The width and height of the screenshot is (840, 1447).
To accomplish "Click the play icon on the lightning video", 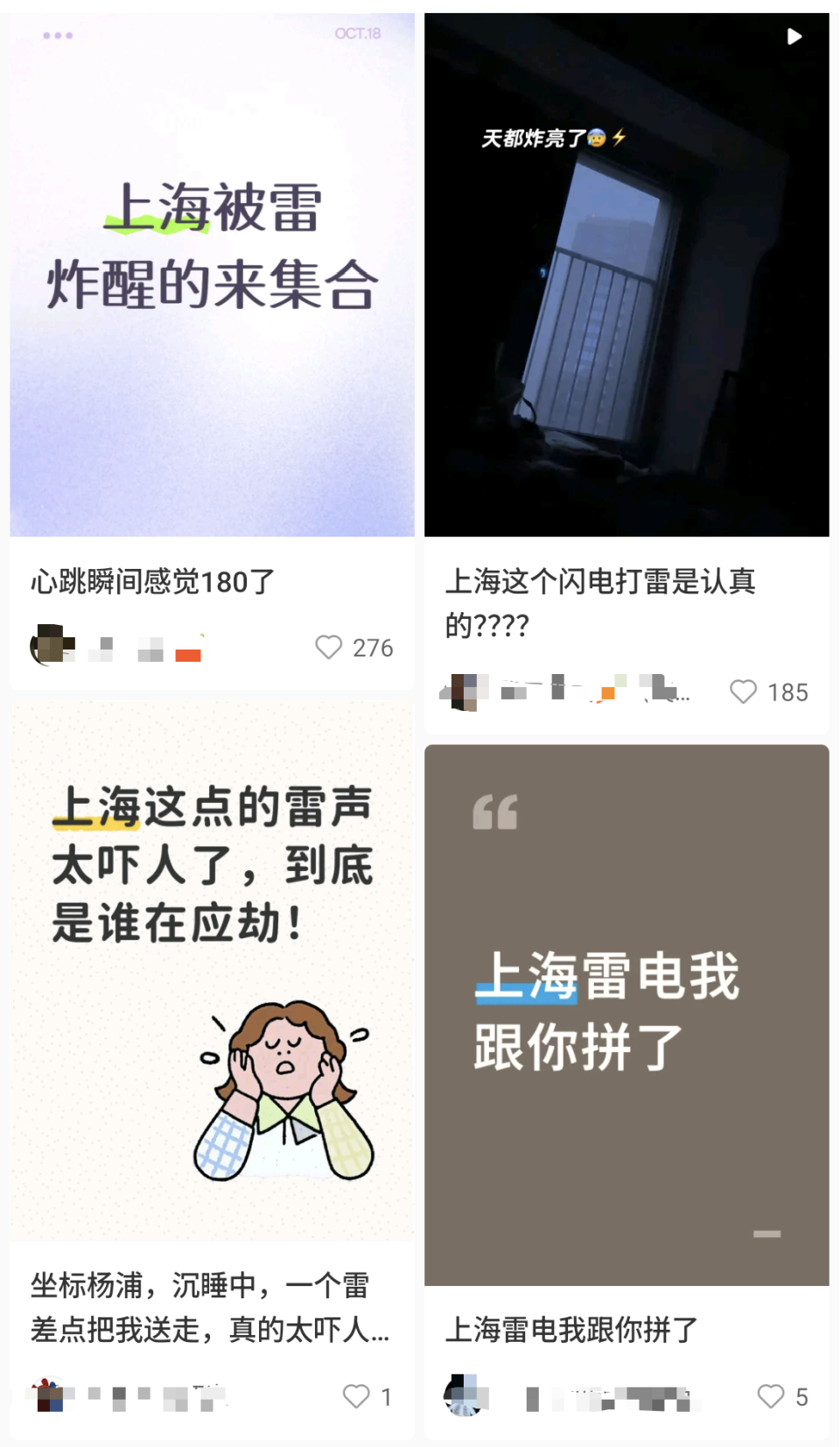I will 794,37.
